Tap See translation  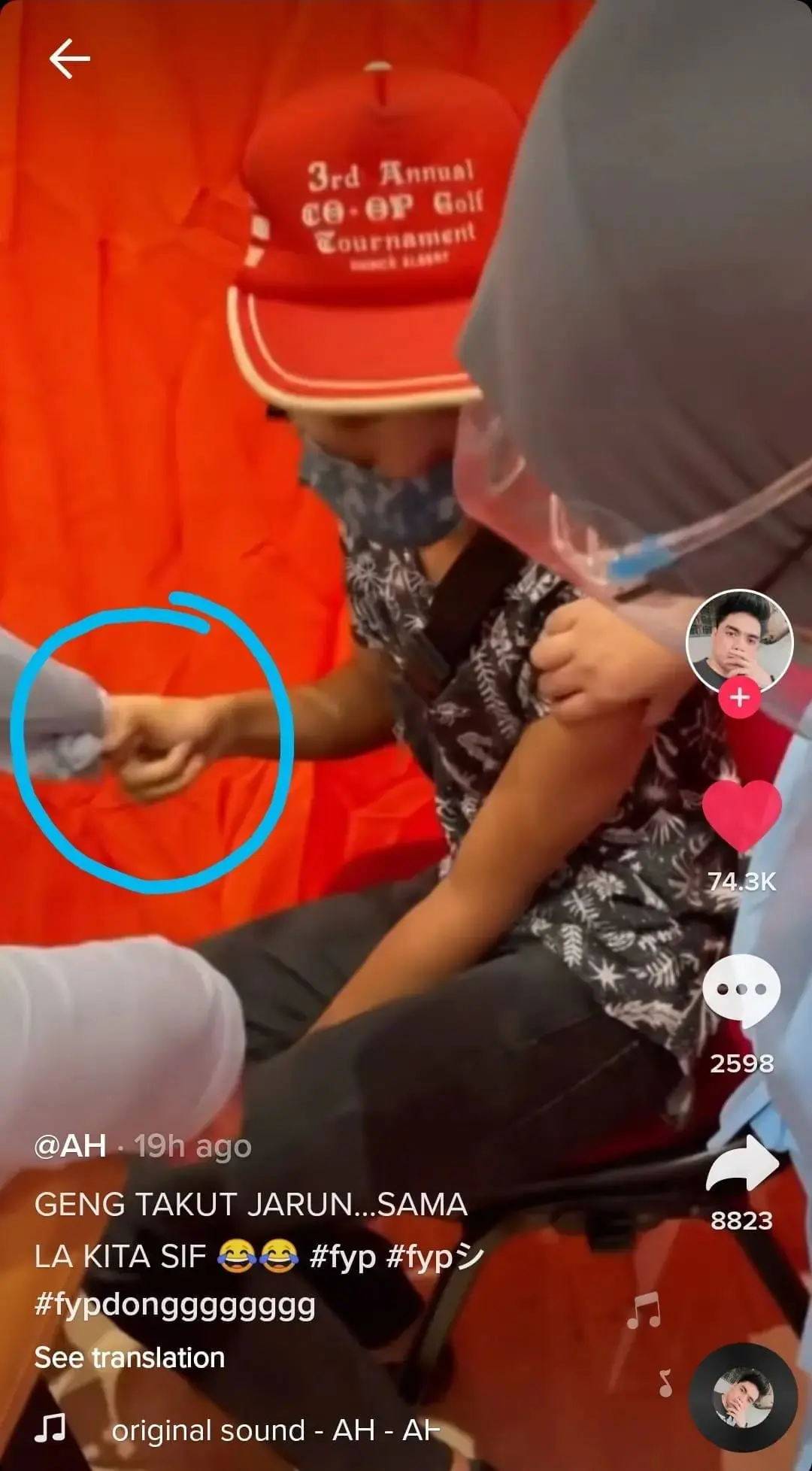129,1357
